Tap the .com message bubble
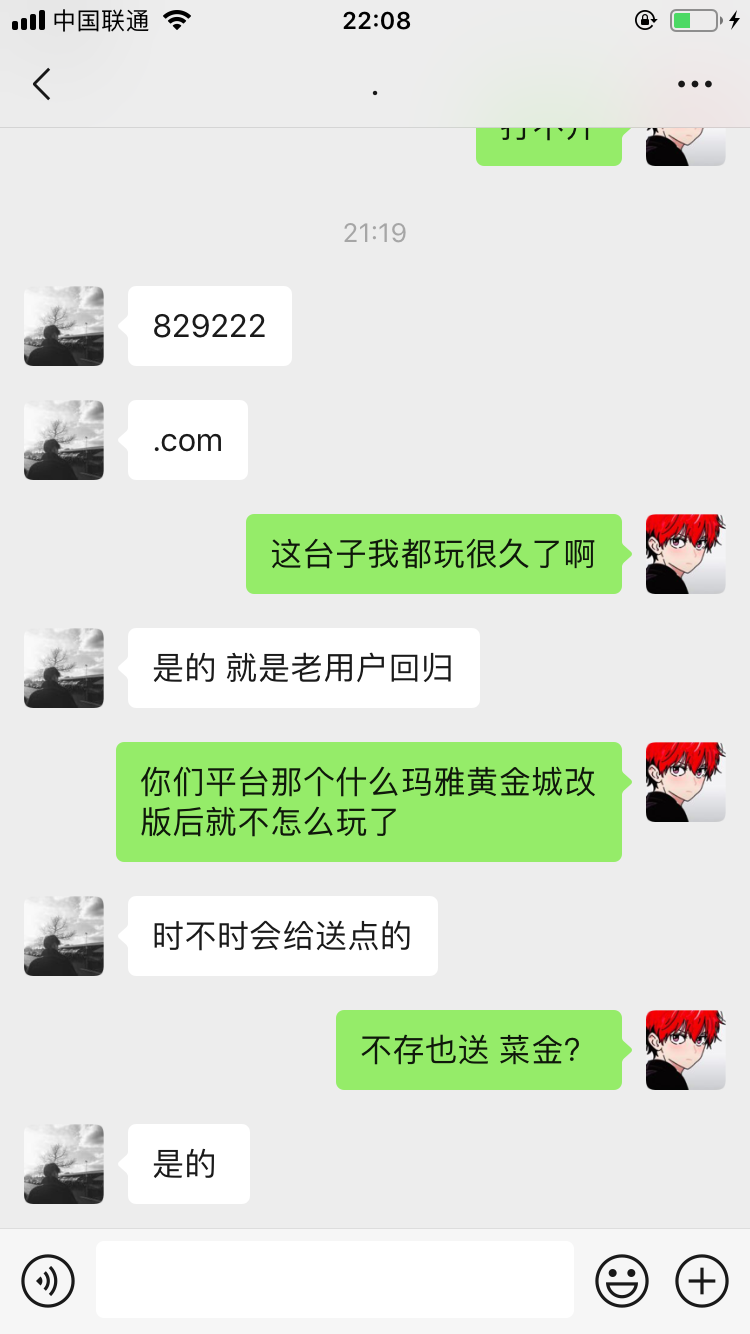750x1334 pixels. click(x=187, y=440)
